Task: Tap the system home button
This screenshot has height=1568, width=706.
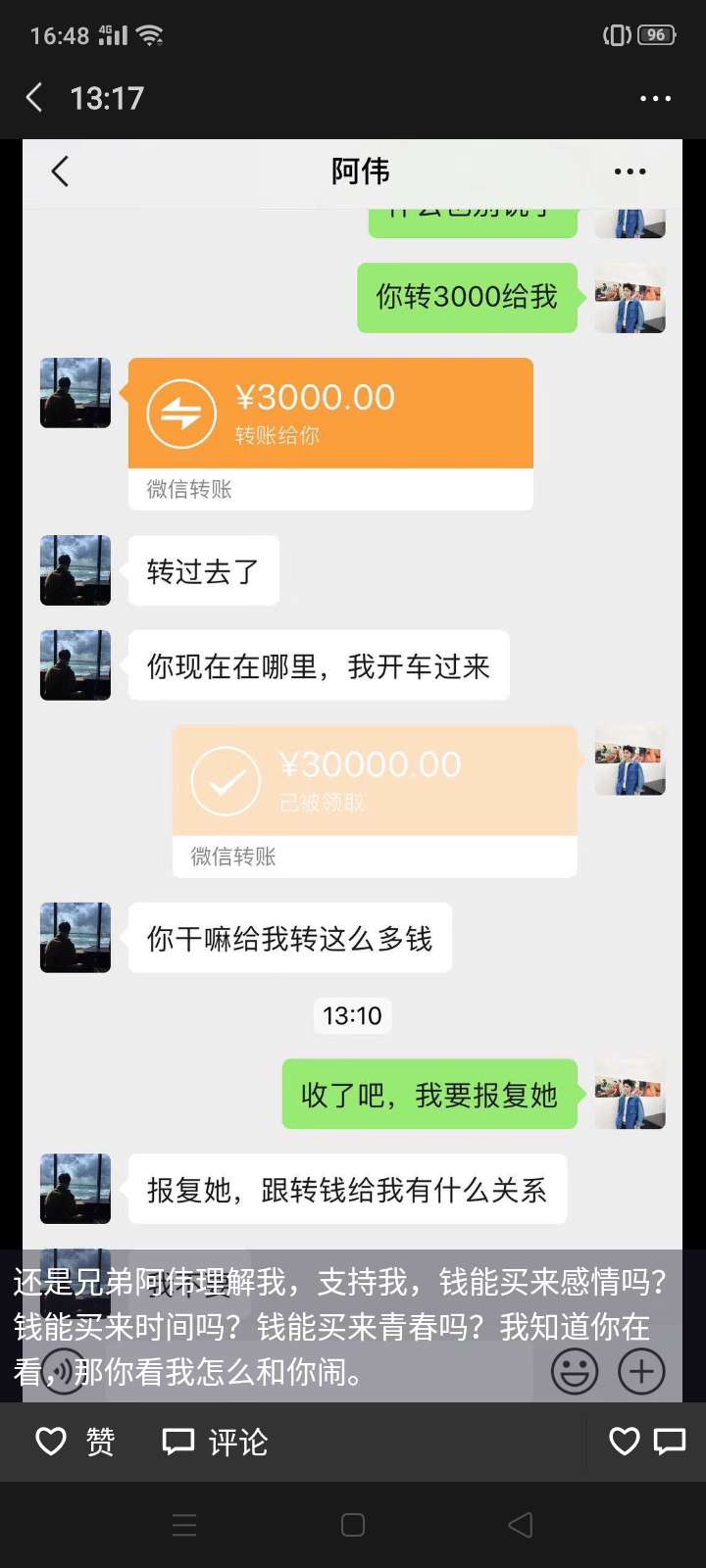Action: (x=353, y=1525)
